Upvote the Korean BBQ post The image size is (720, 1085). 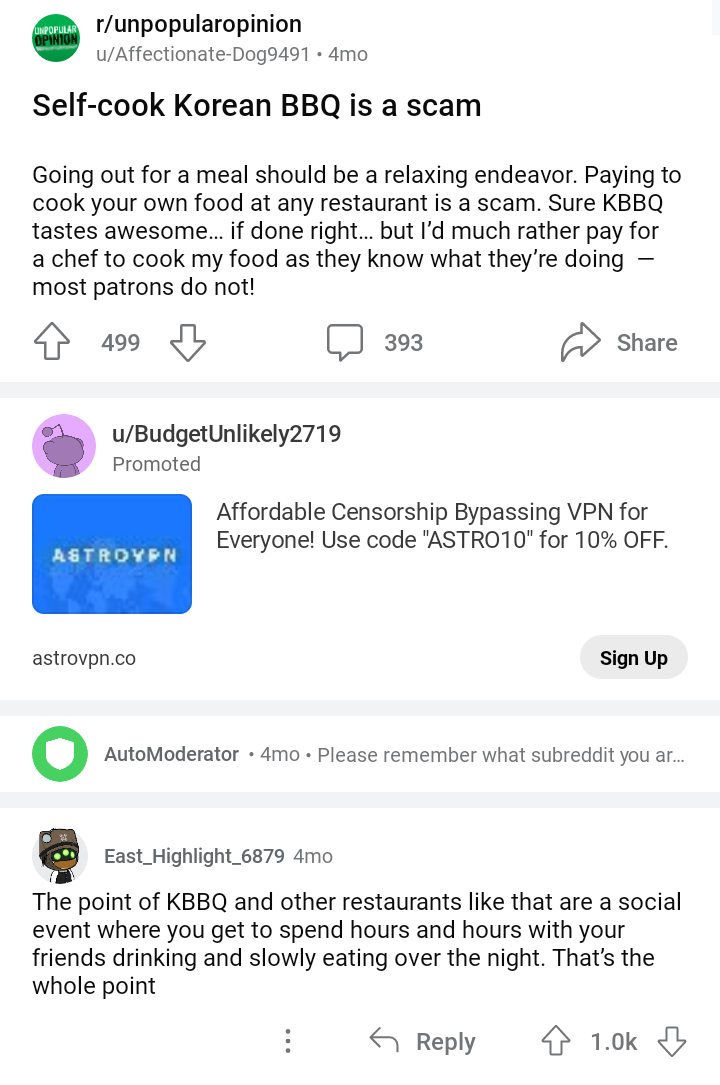[52, 343]
